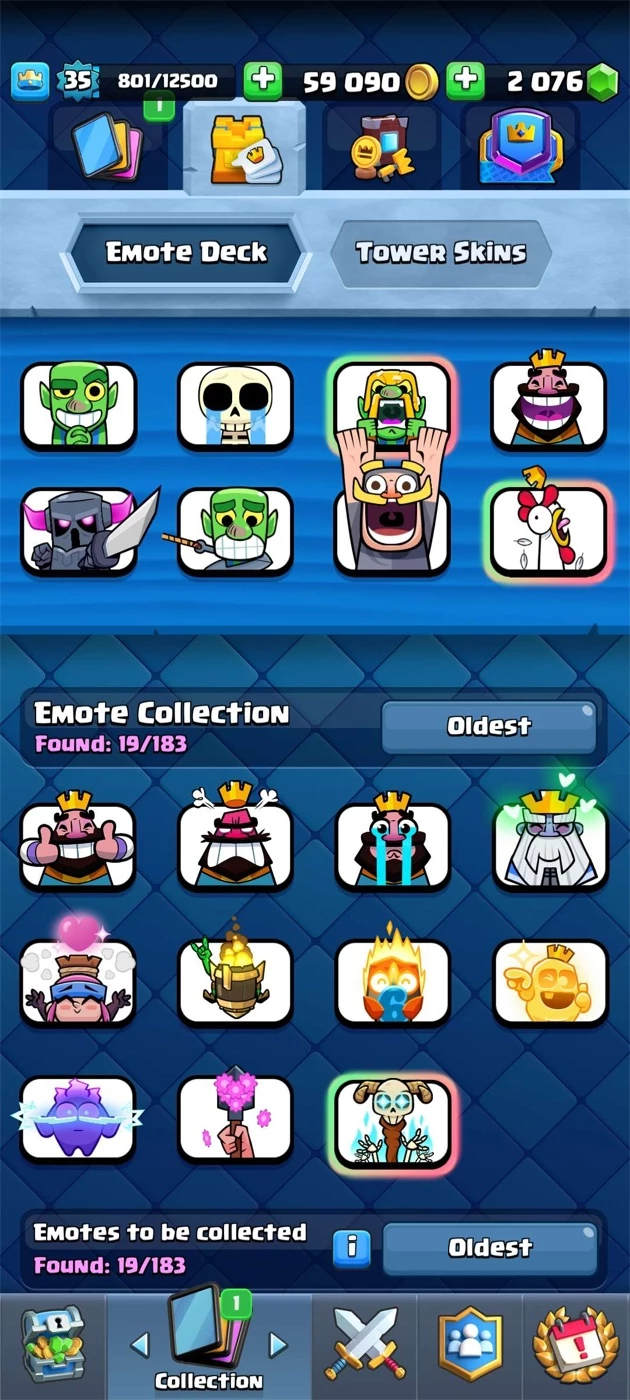The width and height of the screenshot is (630, 1400).
Task: Add more gold with the plus button
Action: pos(263,81)
